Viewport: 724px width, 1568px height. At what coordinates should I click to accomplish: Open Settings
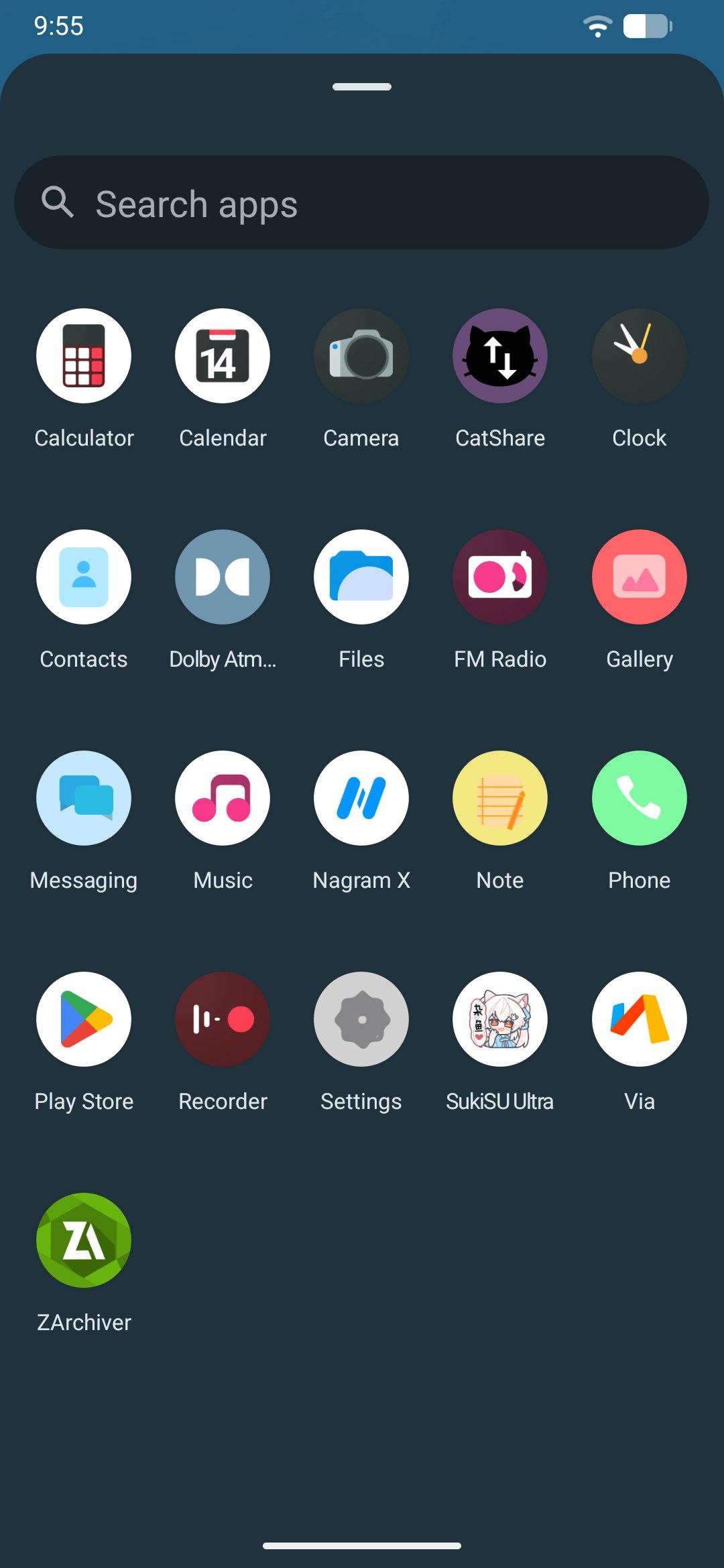coord(361,1019)
